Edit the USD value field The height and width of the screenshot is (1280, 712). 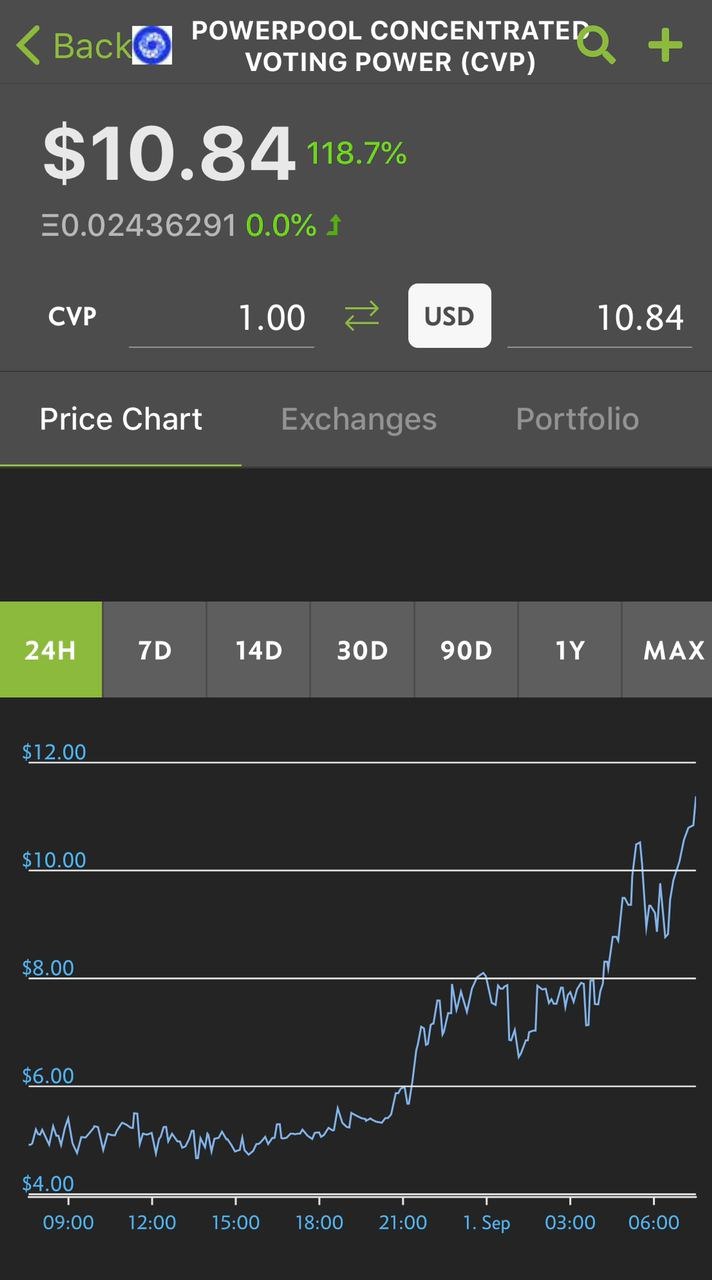599,318
